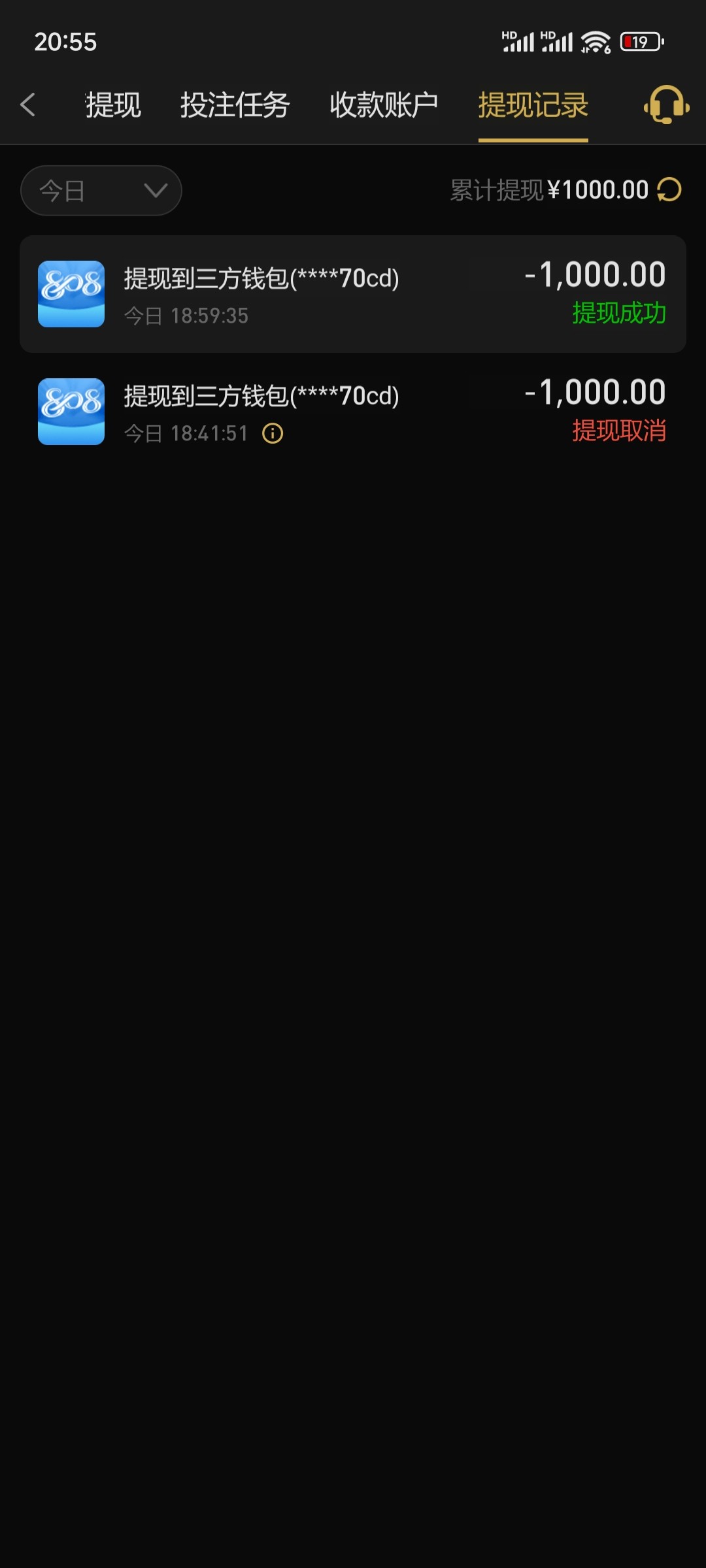Expand the 今日 date filter dropdown

coord(101,191)
